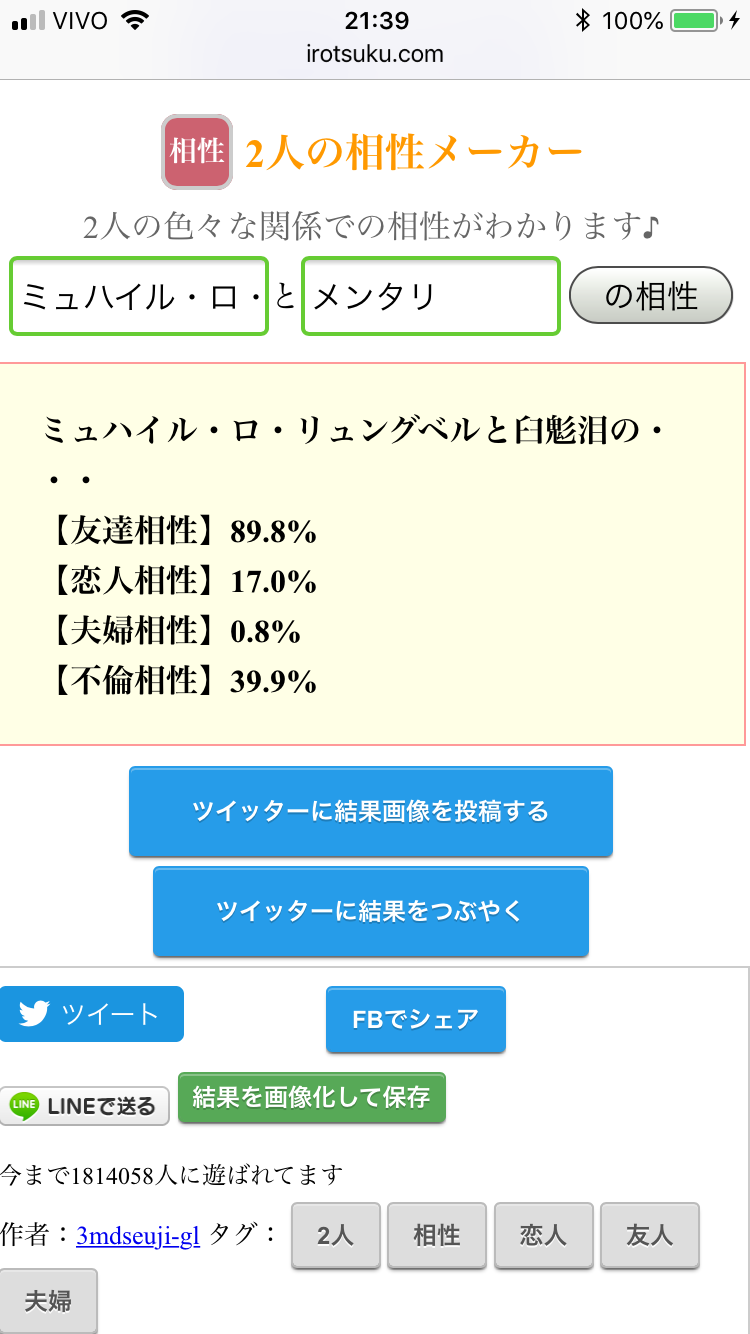Select the 恋人 tag
Image resolution: width=750 pixels, height=1334 pixels.
(x=543, y=1236)
